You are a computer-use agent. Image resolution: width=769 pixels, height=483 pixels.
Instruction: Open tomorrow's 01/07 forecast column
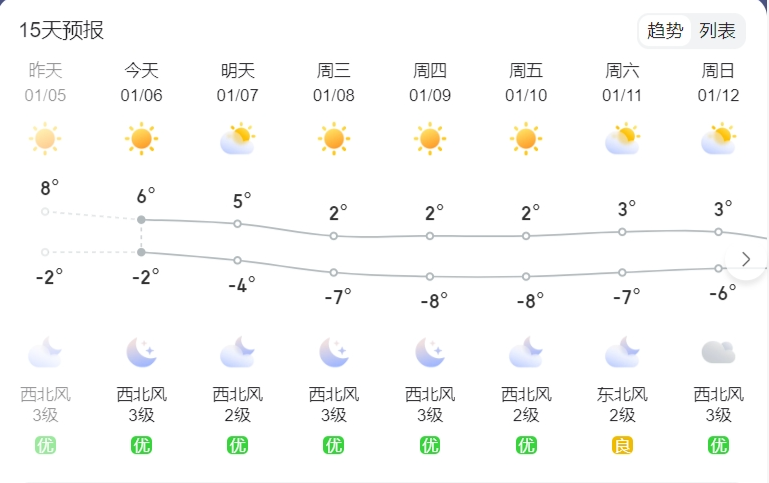tap(238, 82)
